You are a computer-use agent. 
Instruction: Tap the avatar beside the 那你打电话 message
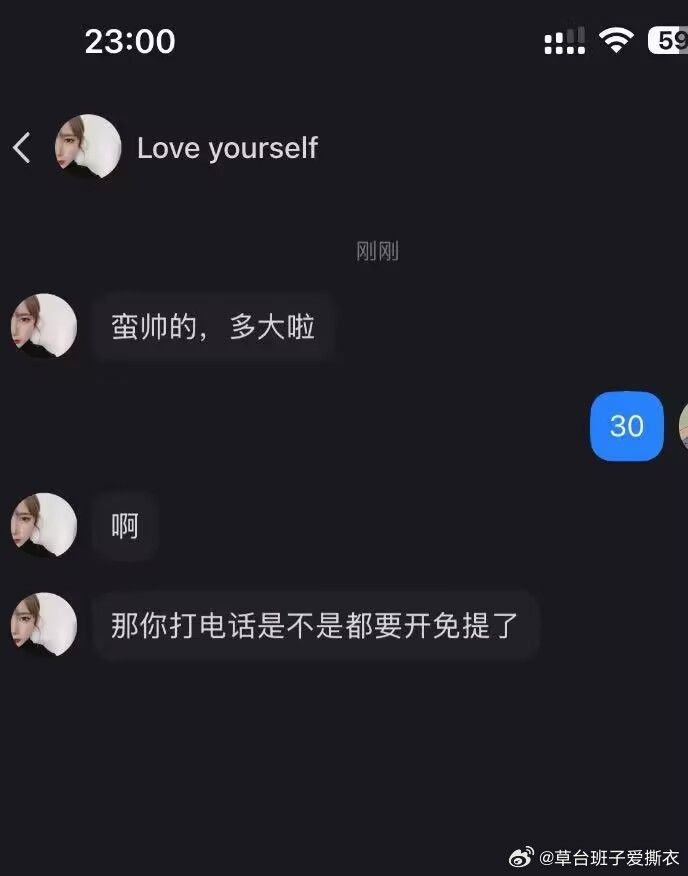[x=44, y=625]
